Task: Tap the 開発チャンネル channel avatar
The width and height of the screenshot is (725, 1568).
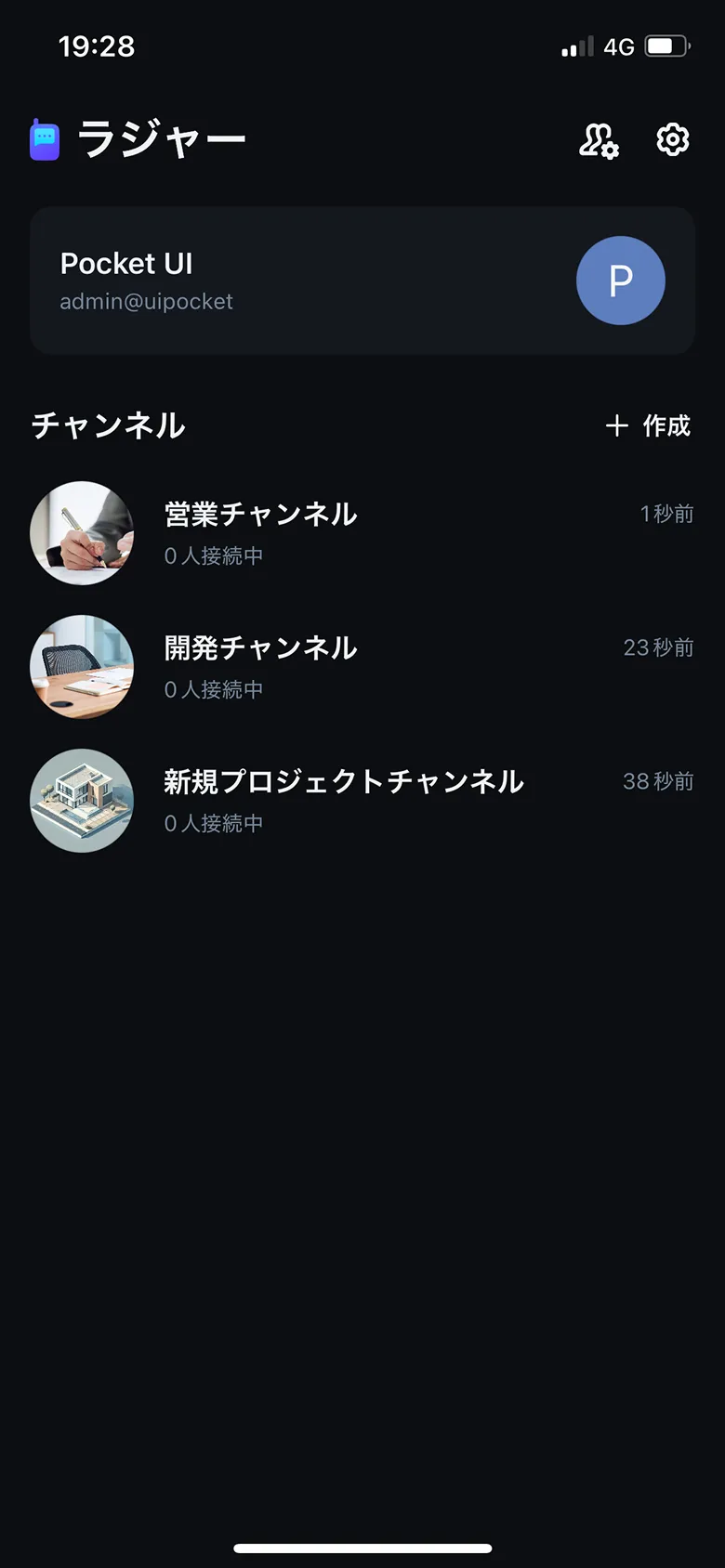Action: pyautogui.click(x=82, y=667)
